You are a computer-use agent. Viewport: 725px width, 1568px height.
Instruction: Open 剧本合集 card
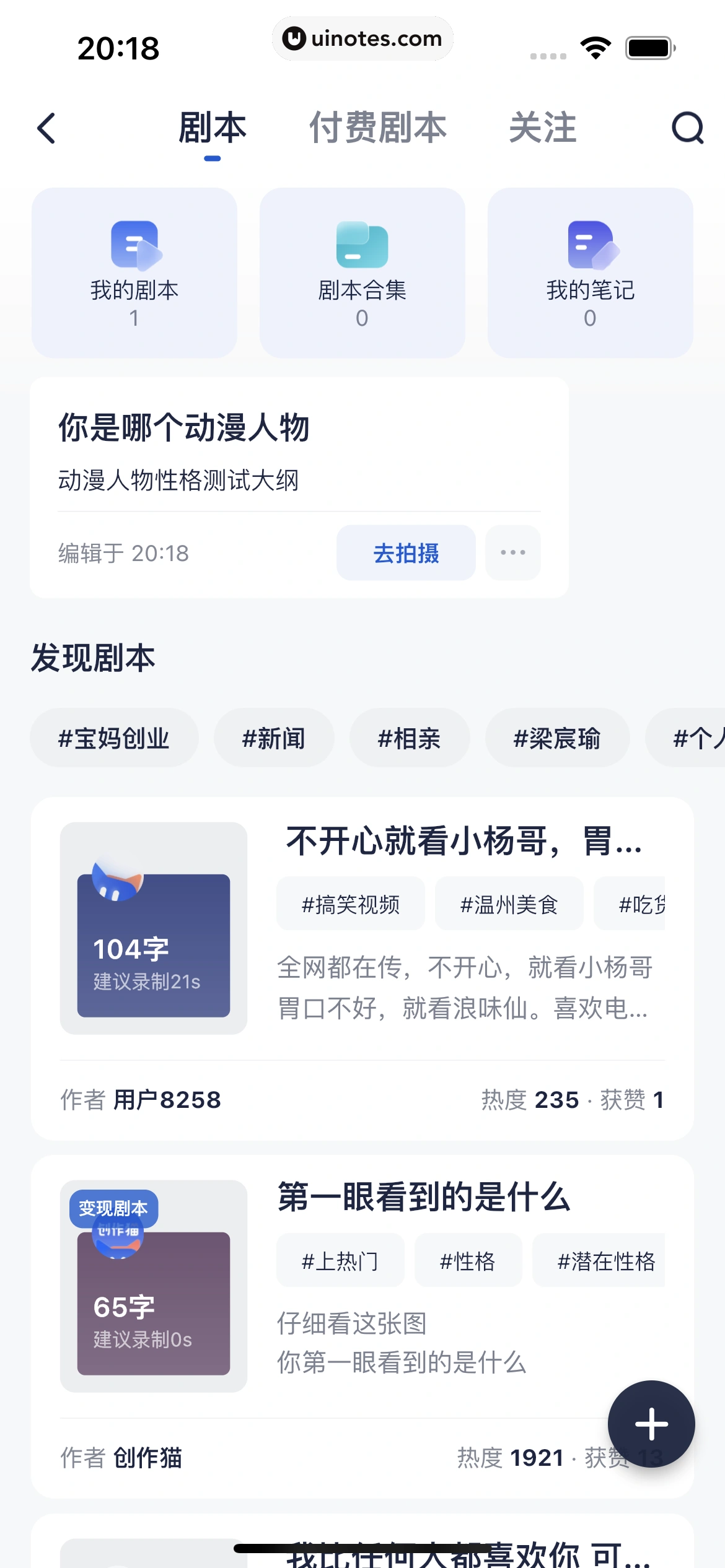pyautogui.click(x=362, y=273)
